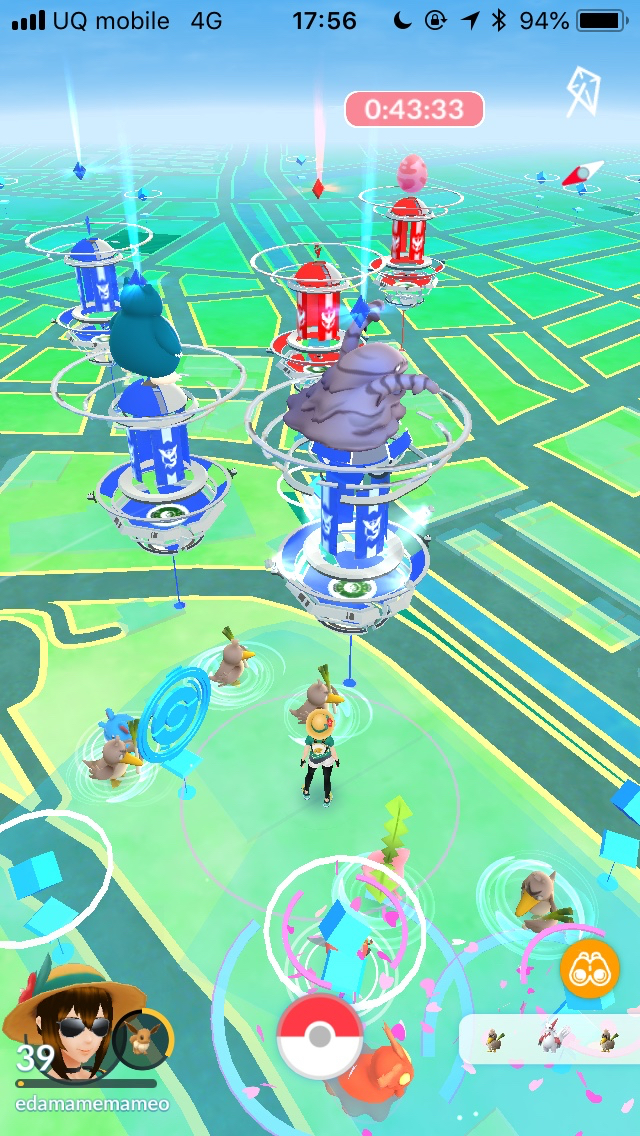Open the blue gym with Snorlax on top
This screenshot has height=1136, width=640.
[158, 427]
